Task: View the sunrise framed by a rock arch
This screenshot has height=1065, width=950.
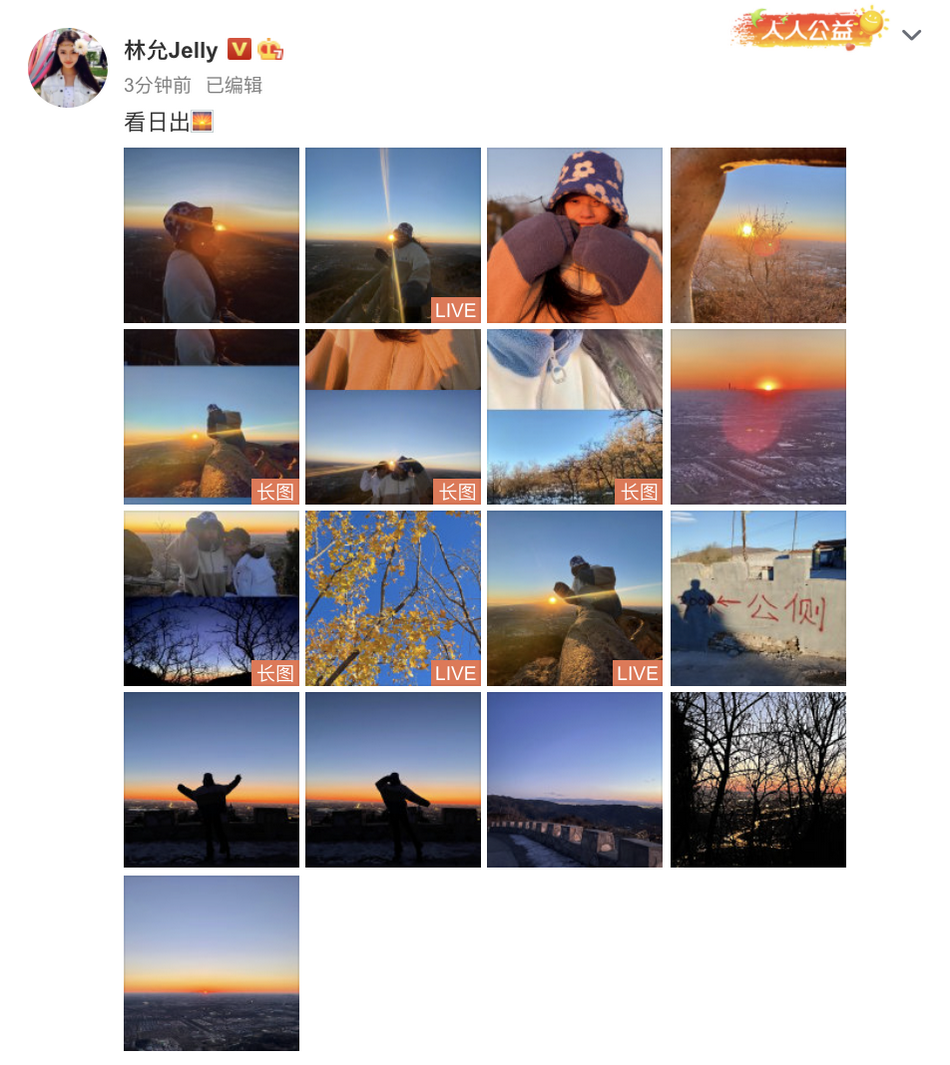Action: click(x=758, y=235)
